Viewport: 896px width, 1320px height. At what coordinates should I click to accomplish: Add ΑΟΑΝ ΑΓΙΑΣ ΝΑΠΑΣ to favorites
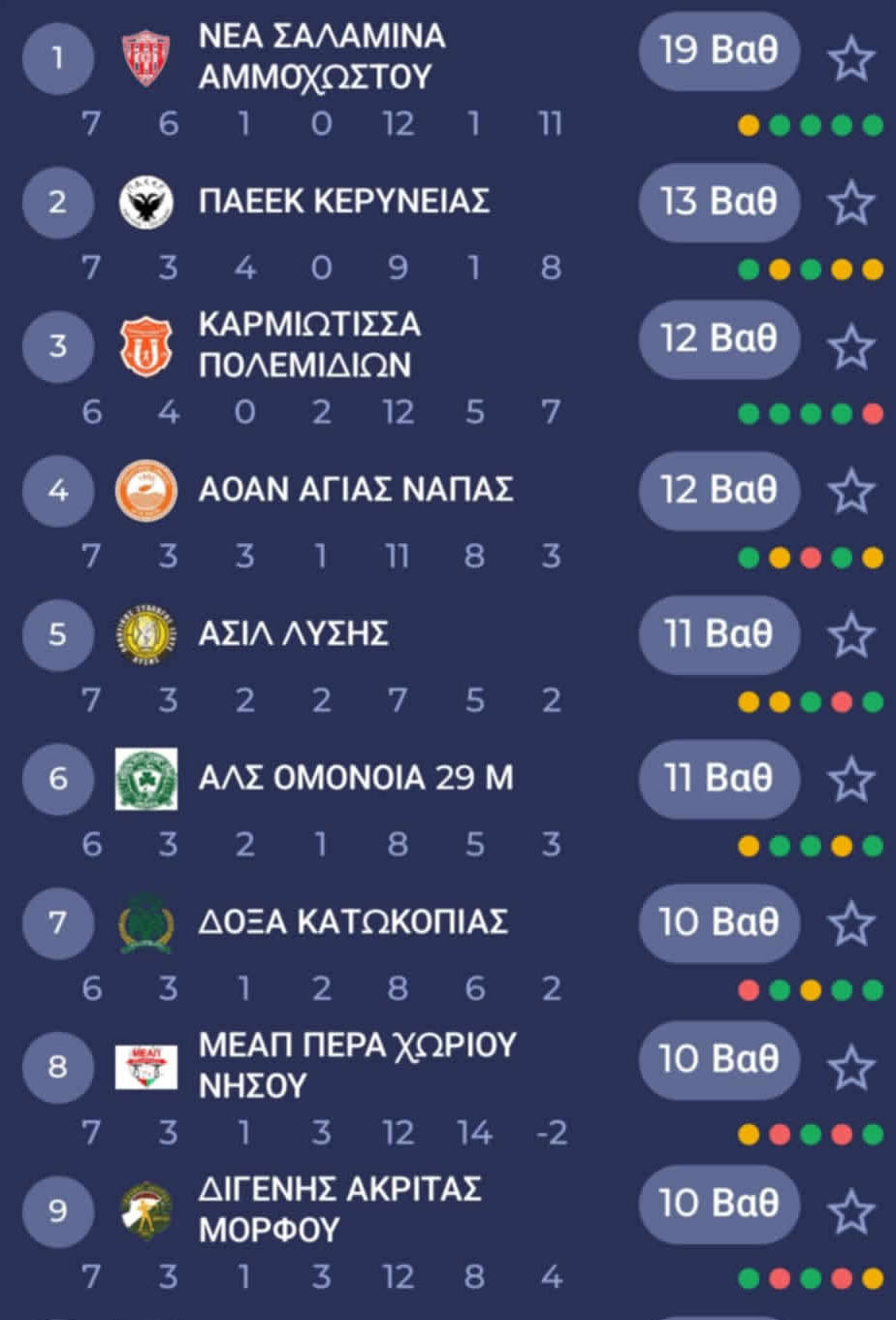pyautogui.click(x=850, y=491)
